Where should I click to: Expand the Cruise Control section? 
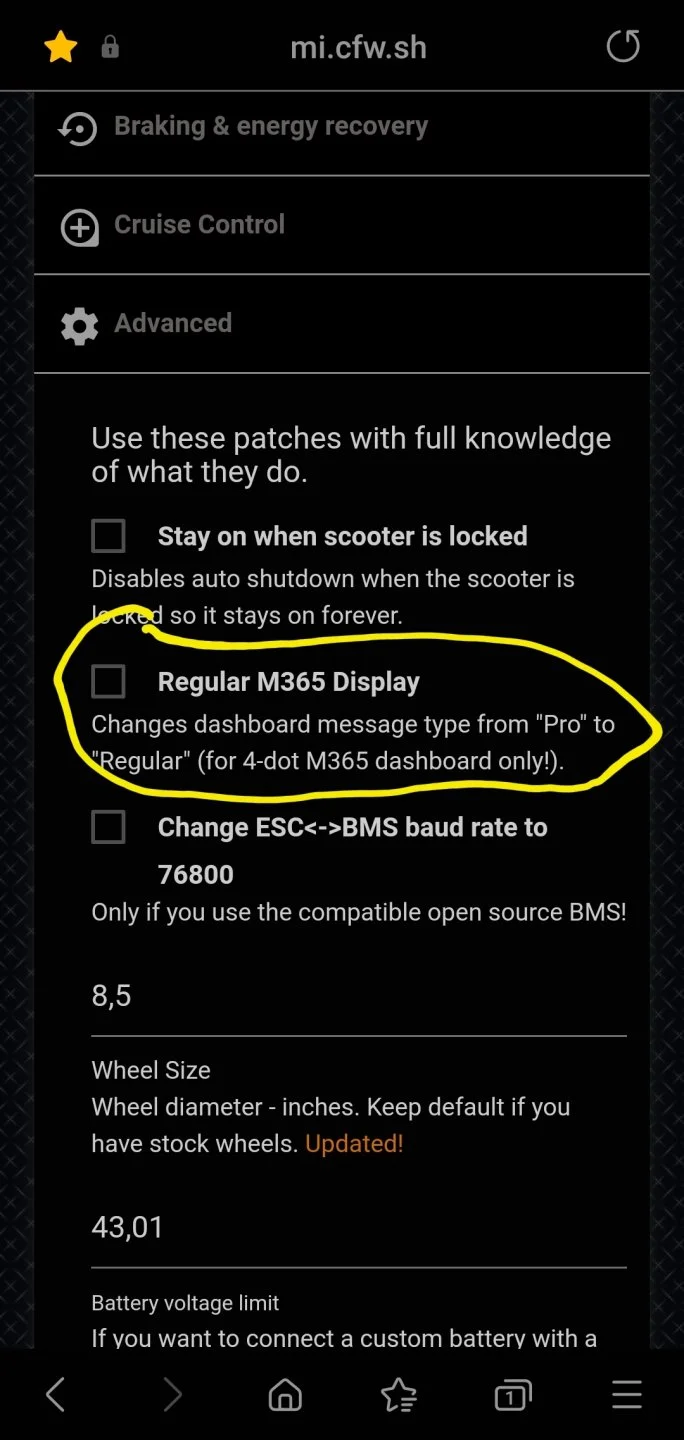click(199, 225)
